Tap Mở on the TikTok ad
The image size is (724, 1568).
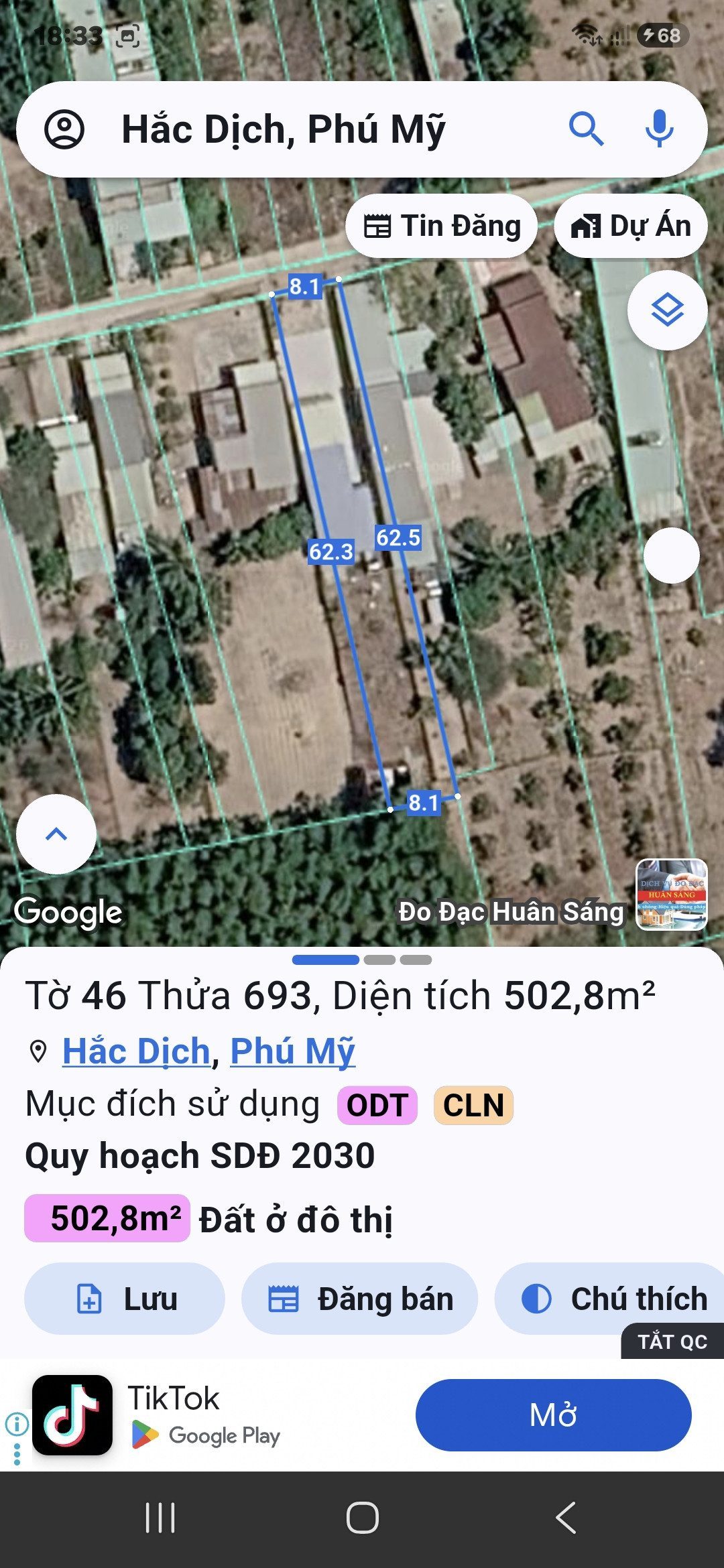tap(553, 1415)
